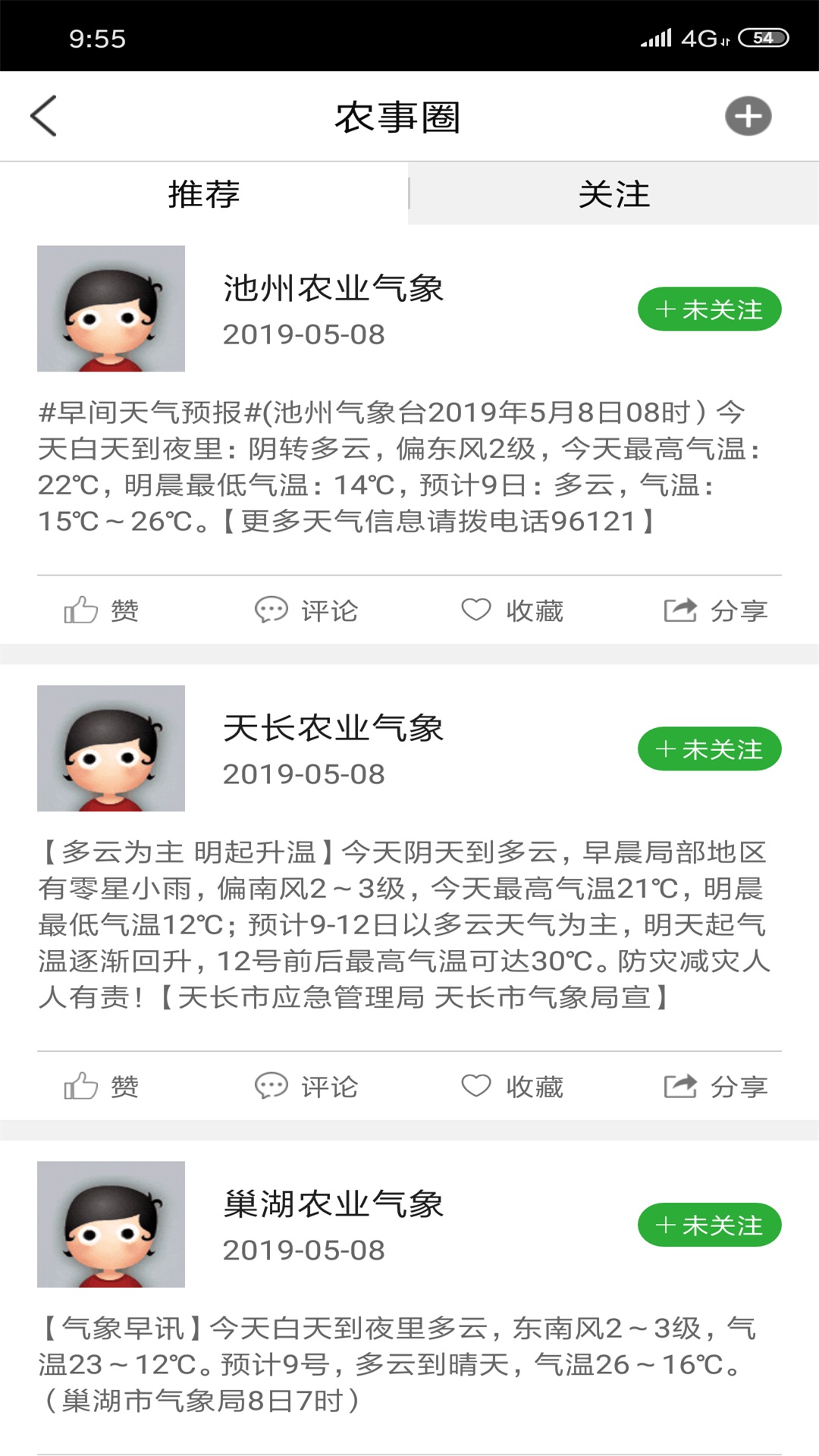Tap the 巢湖农业气象 account name
This screenshot has height=1456, width=819.
pos(334,1204)
